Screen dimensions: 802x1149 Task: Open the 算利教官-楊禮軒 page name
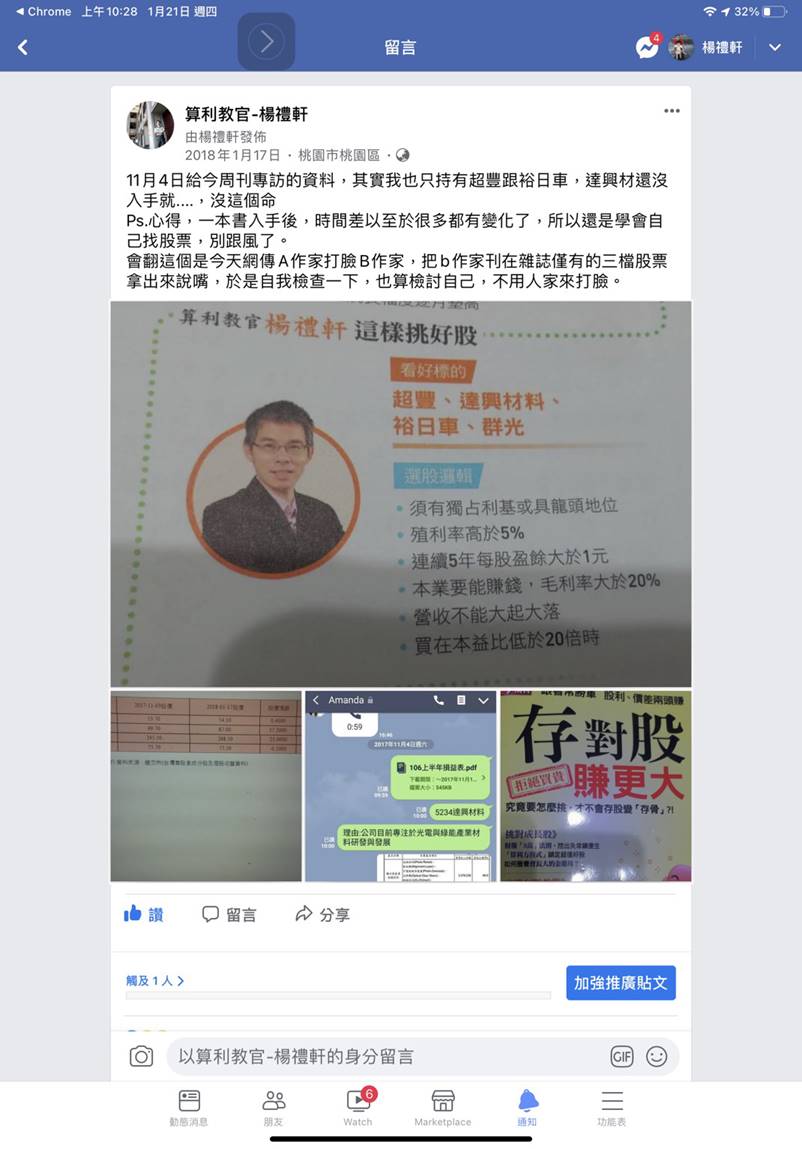246,115
